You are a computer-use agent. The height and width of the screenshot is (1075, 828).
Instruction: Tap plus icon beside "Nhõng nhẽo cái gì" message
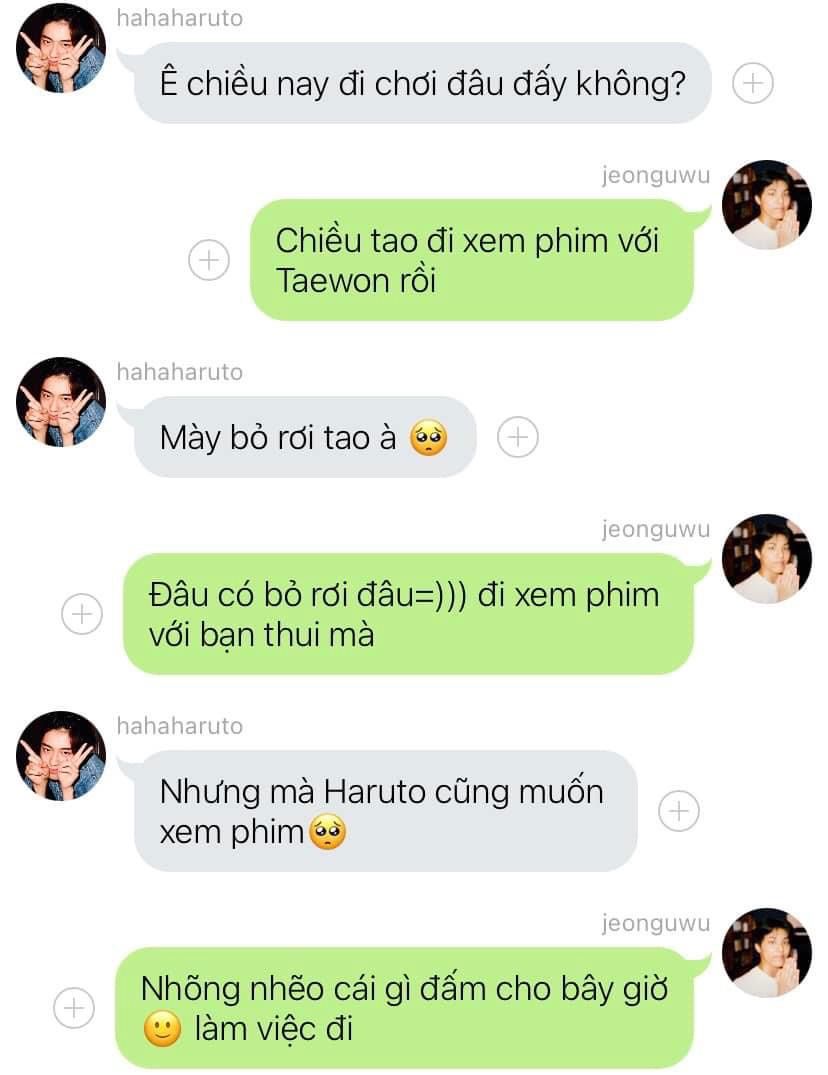pos(73,1008)
